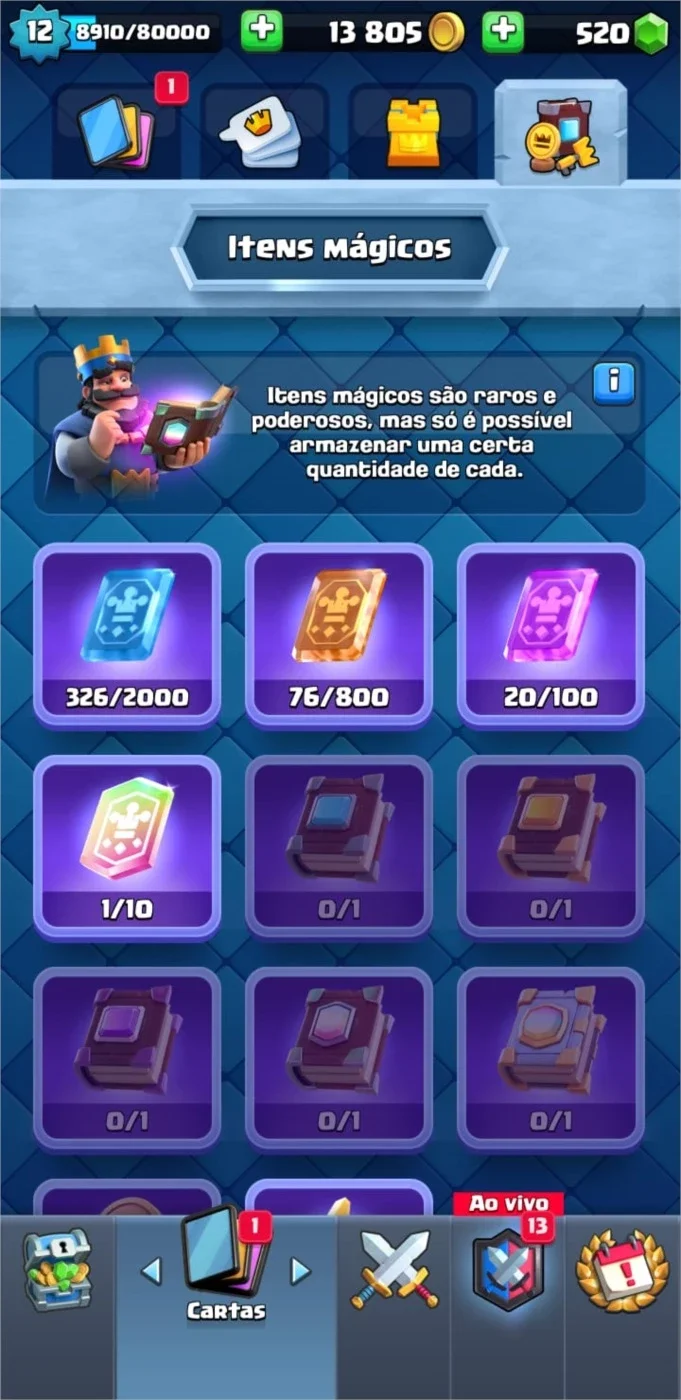Tap the right arrow beside Cartas
The image size is (681, 1400).
300,1271
